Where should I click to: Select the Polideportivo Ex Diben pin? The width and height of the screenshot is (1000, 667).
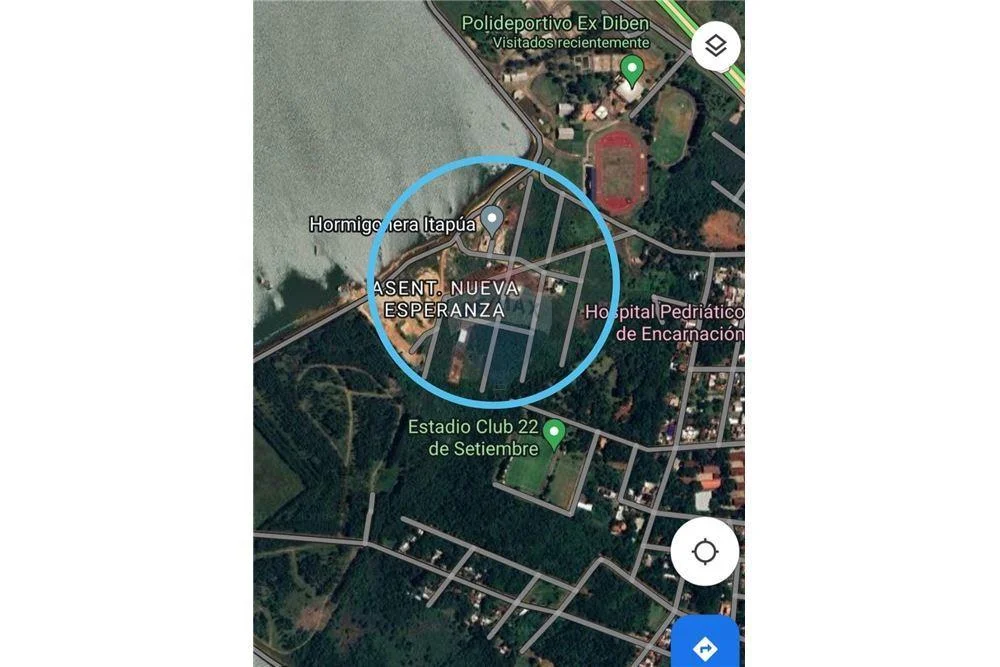tap(631, 69)
